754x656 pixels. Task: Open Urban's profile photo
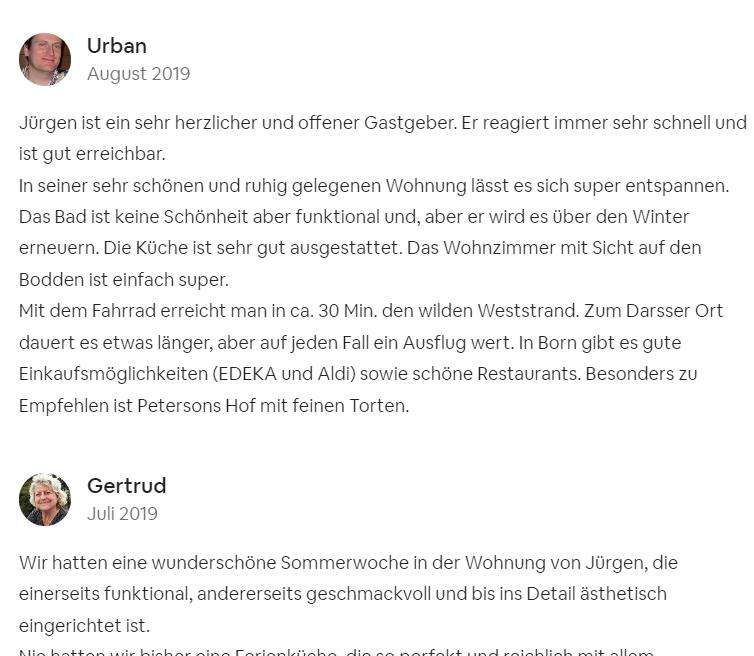click(x=45, y=59)
